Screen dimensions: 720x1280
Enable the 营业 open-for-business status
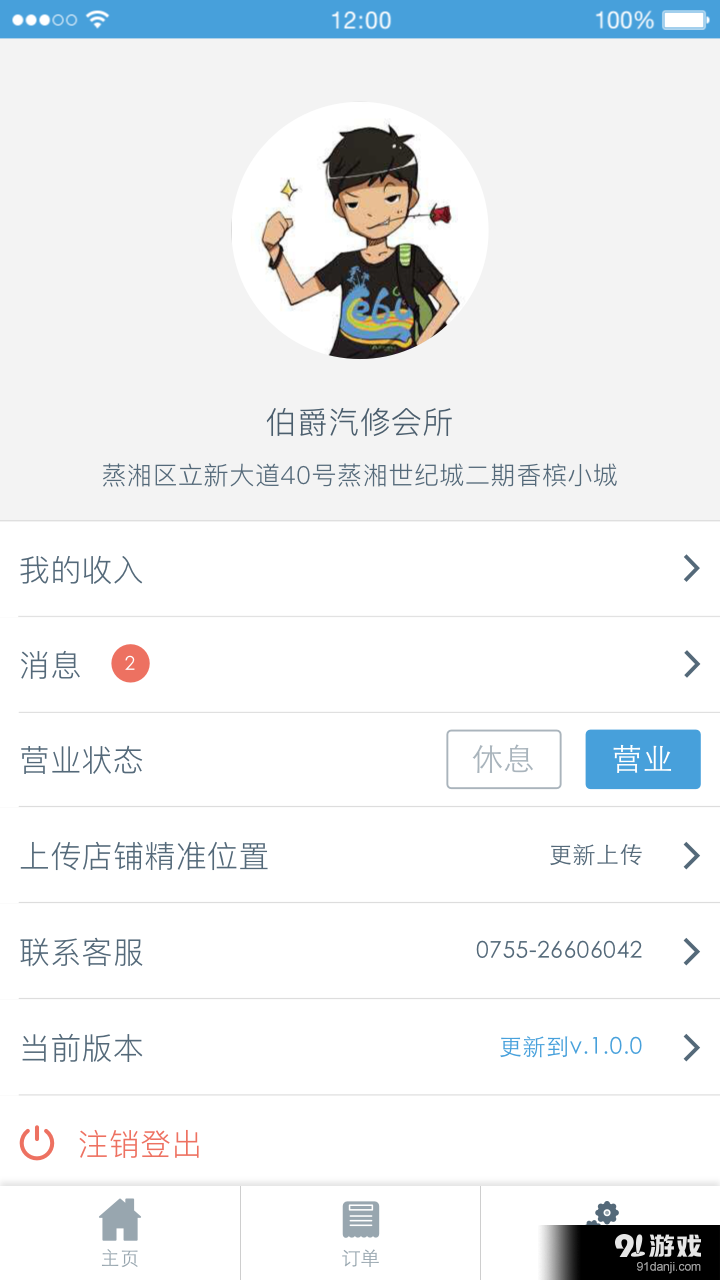tap(643, 759)
